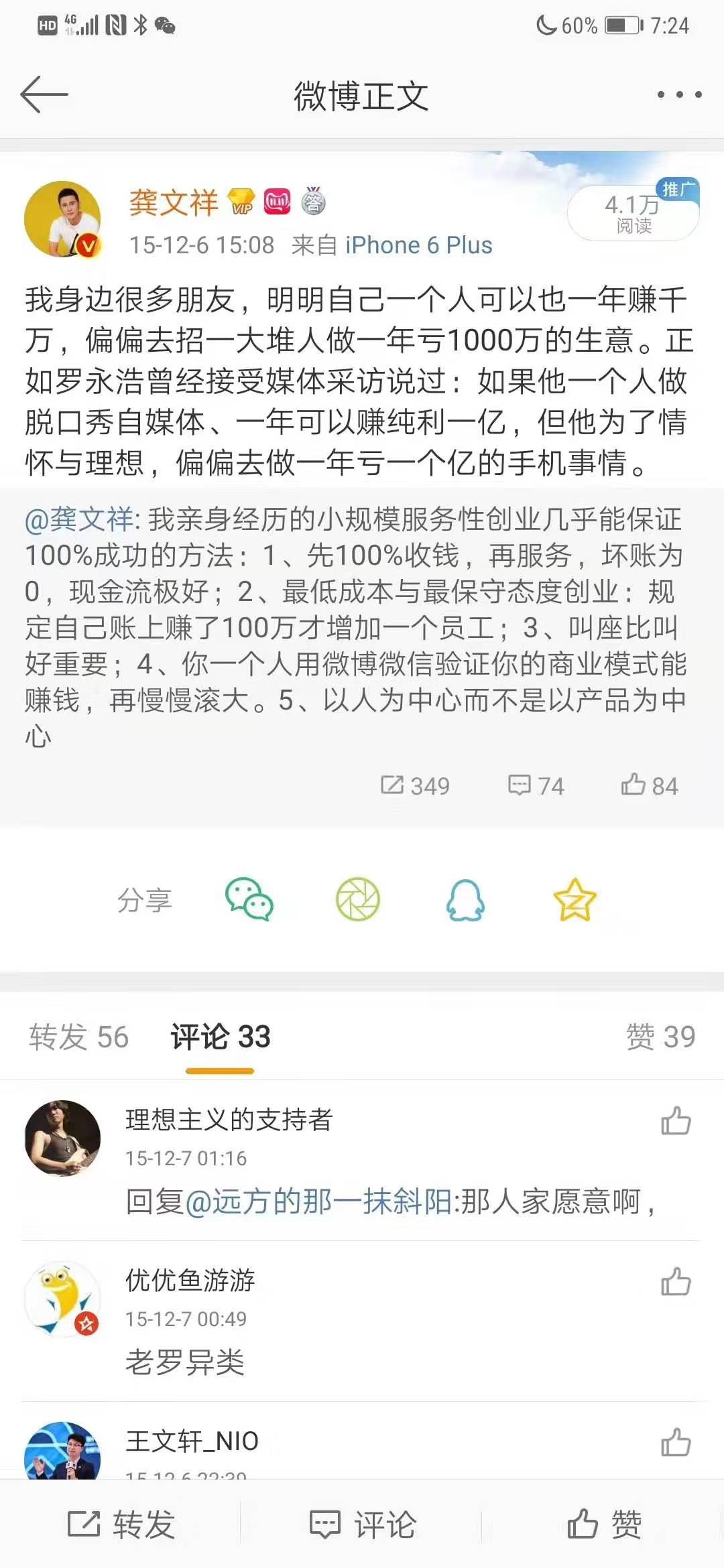724x1568 pixels.
Task: Like this post via the bottom 赞 button
Action: click(604, 1524)
